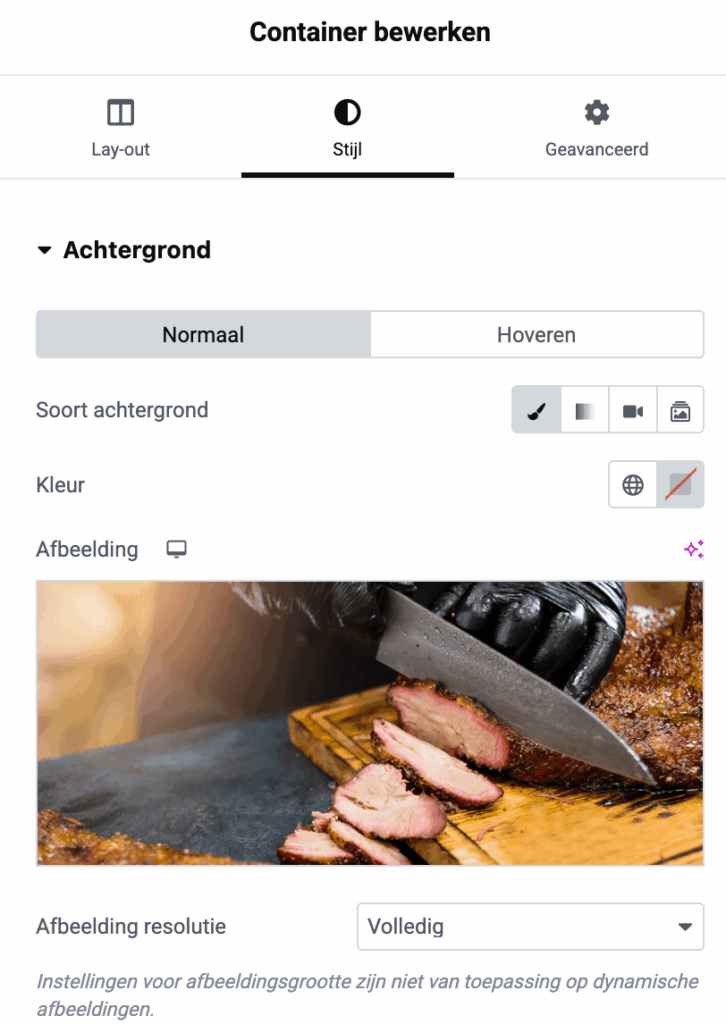
Task: Open the Lay-out tab
Action: [120, 126]
